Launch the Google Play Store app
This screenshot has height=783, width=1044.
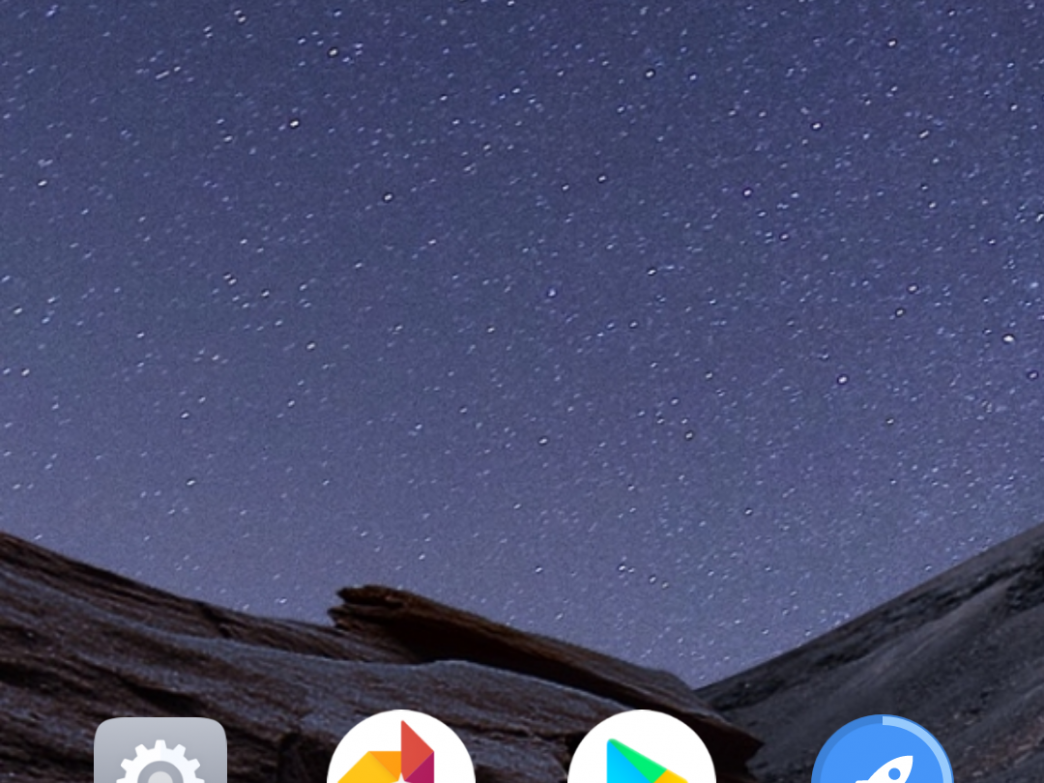(641, 752)
